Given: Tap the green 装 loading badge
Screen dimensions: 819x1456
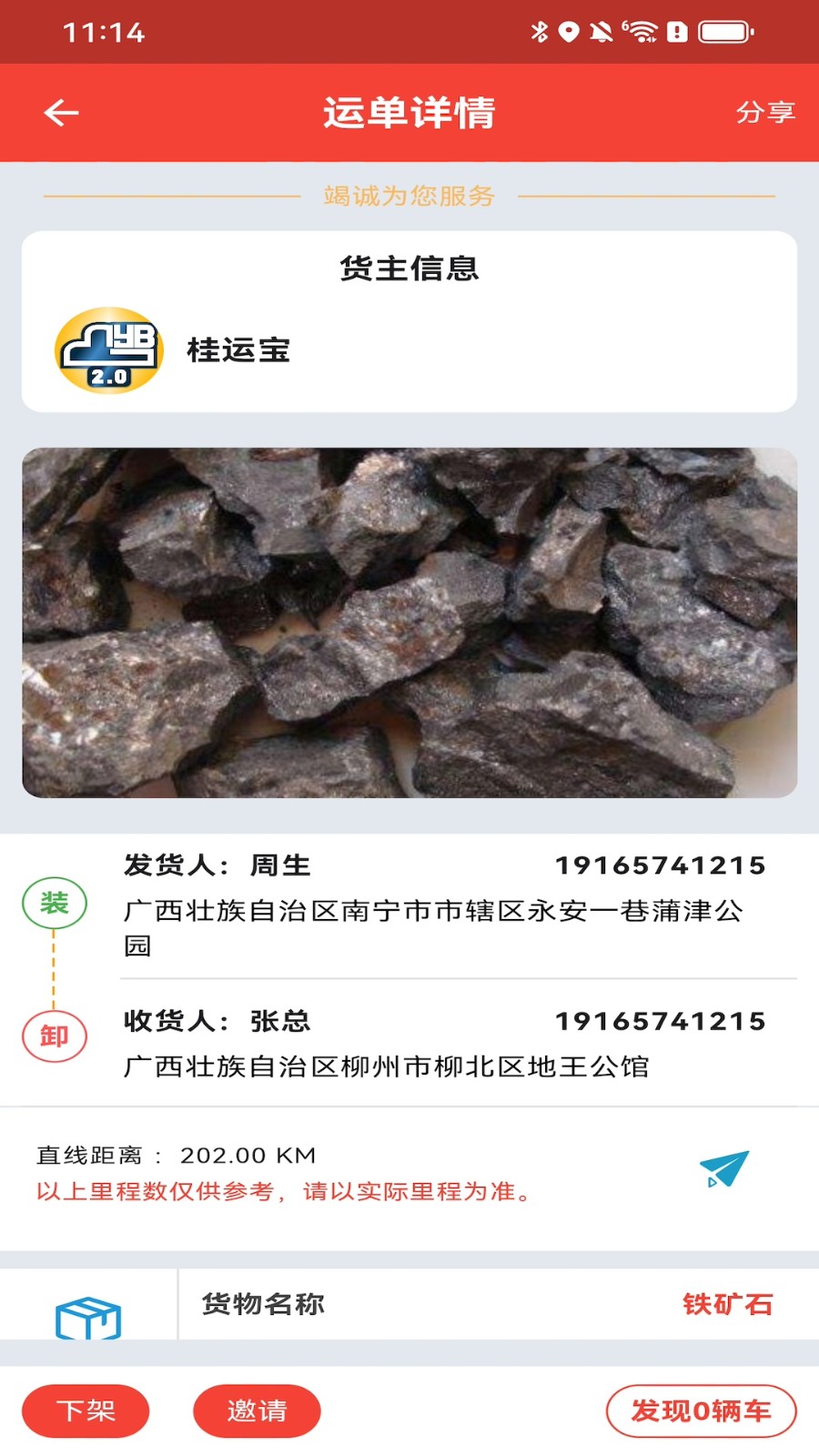Looking at the screenshot, I should coord(54,904).
